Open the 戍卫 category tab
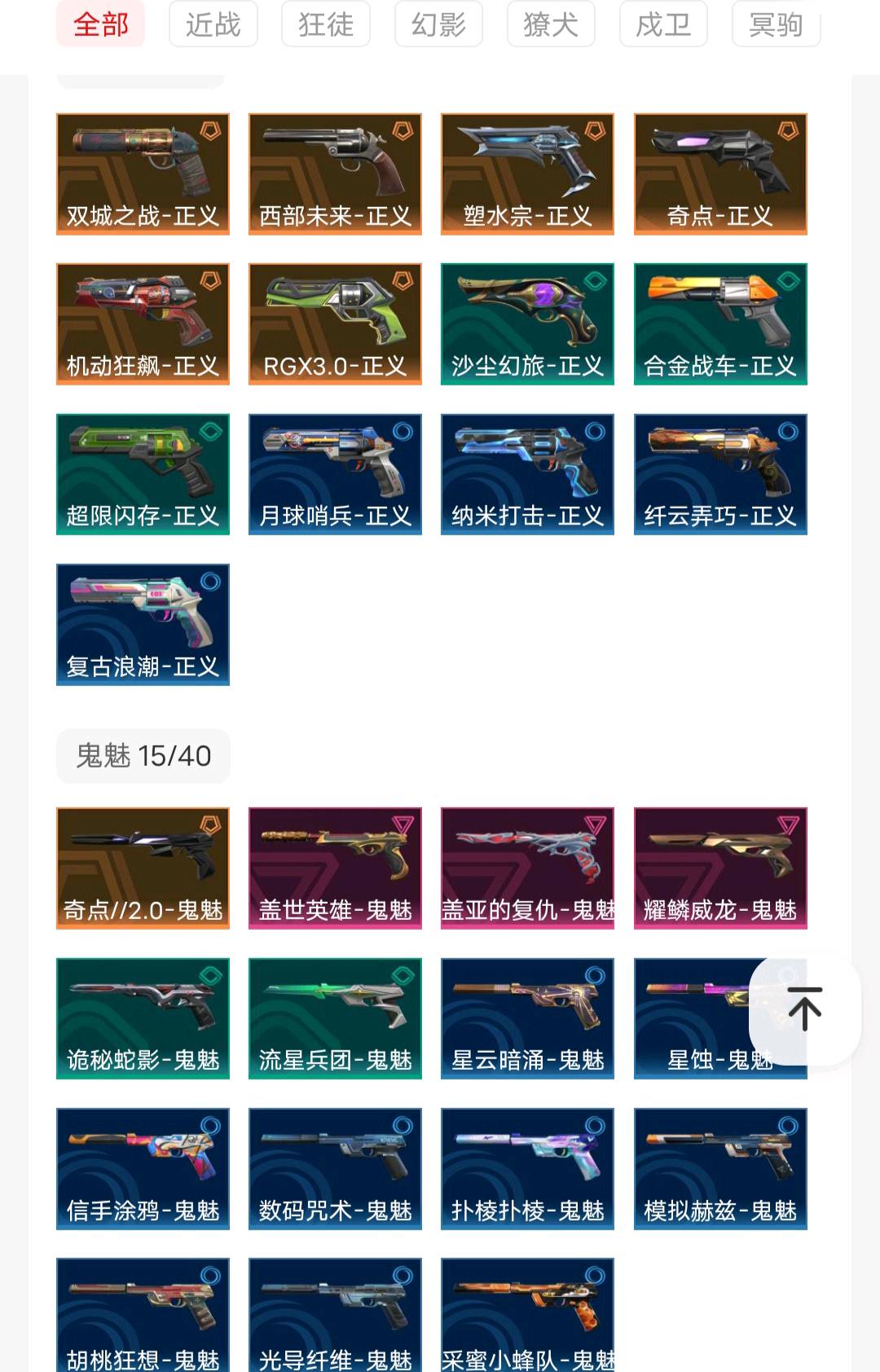Image resolution: width=880 pixels, height=1372 pixels. coord(663,24)
